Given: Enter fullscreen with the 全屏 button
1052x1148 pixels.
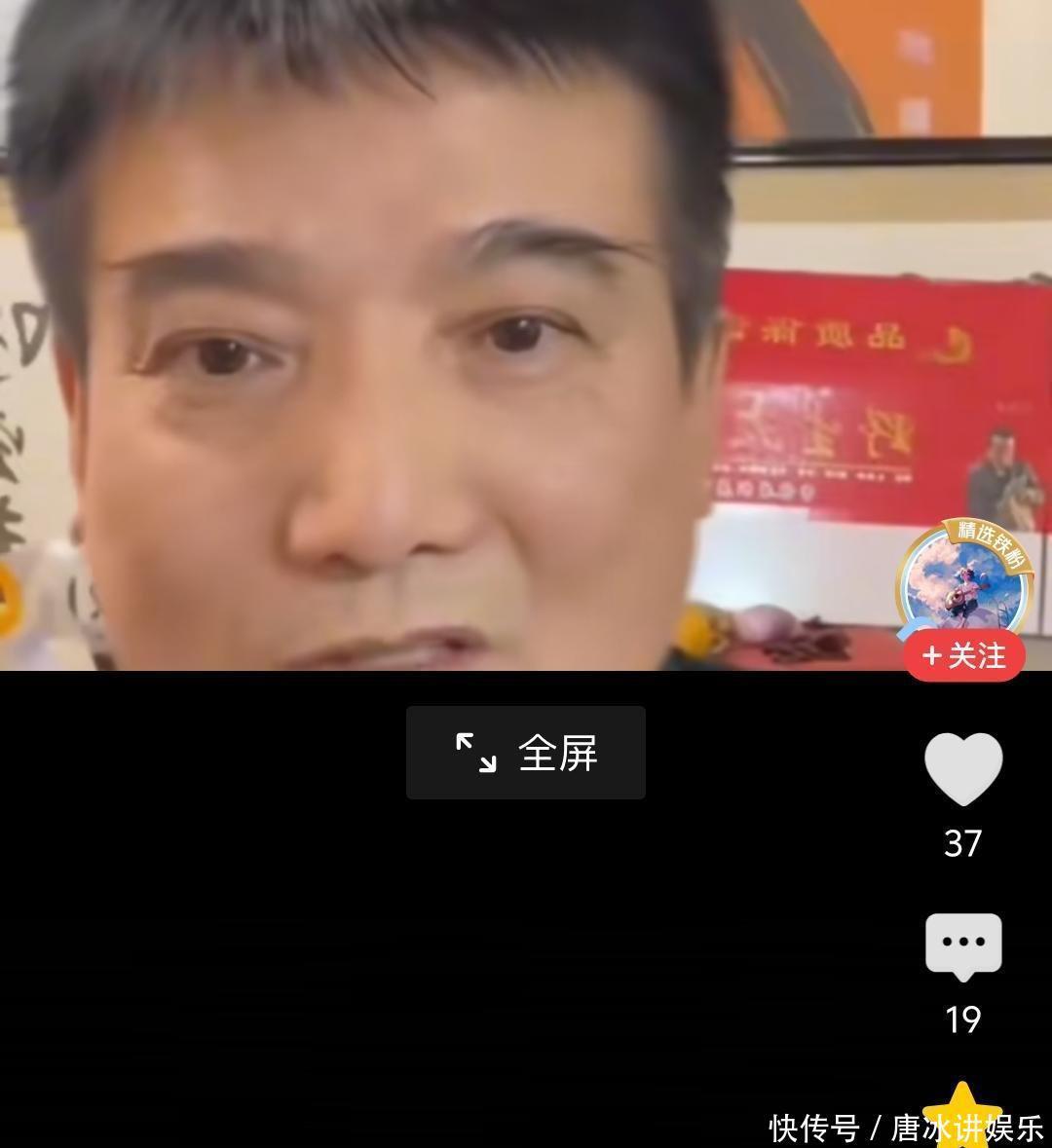Looking at the screenshot, I should tap(525, 753).
